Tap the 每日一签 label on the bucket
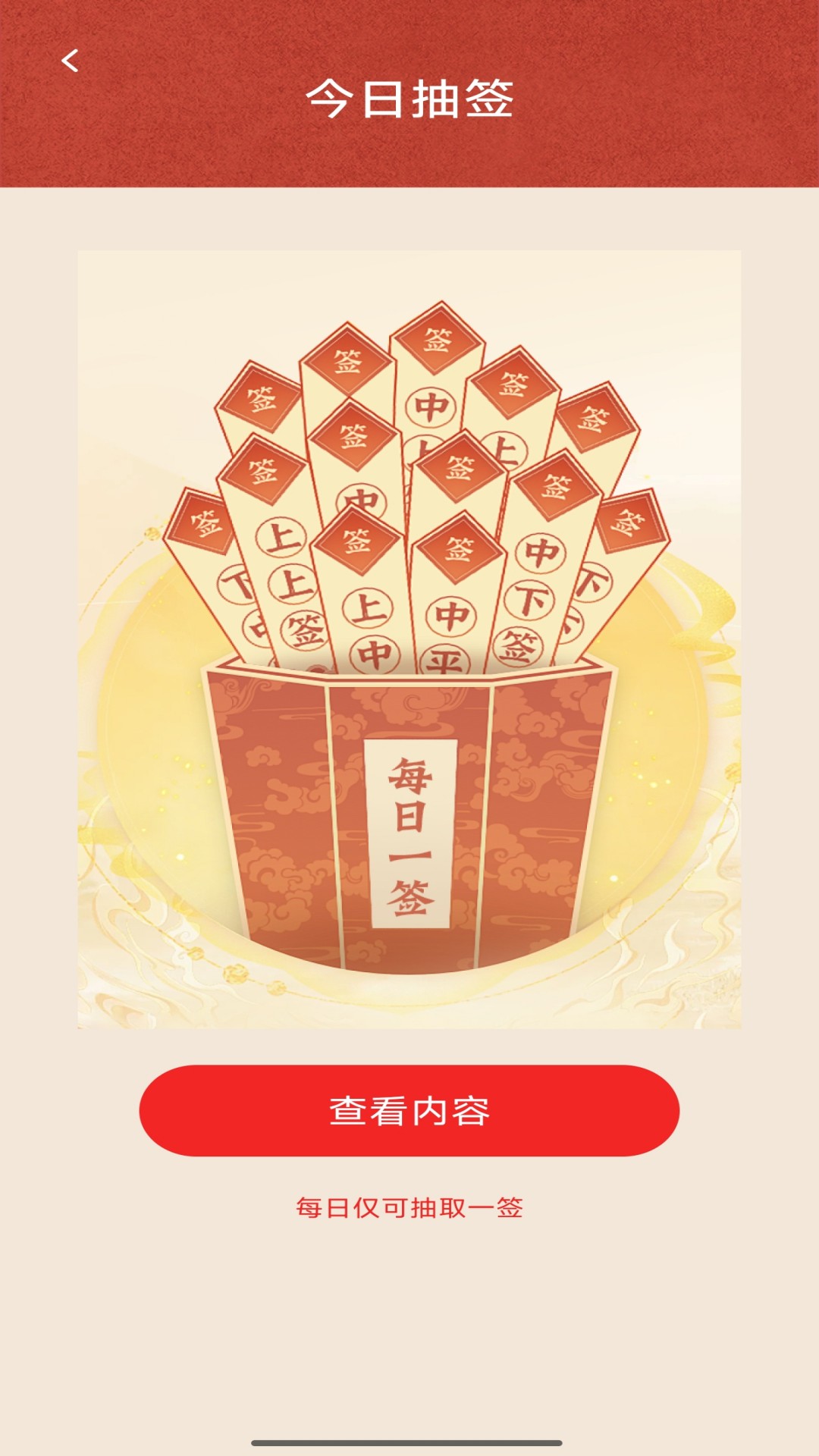 [409, 834]
